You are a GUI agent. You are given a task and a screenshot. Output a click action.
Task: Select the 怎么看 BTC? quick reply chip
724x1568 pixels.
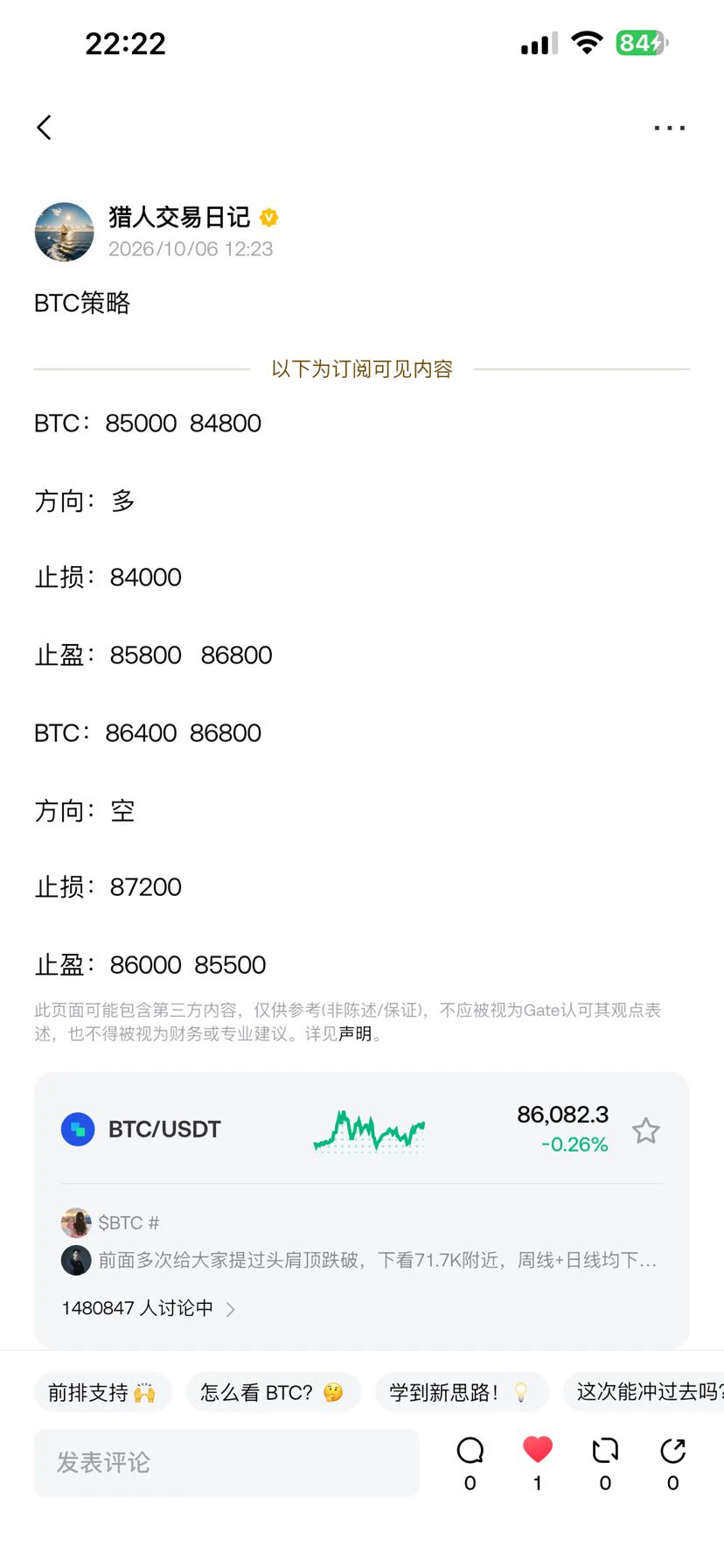[x=273, y=1392]
